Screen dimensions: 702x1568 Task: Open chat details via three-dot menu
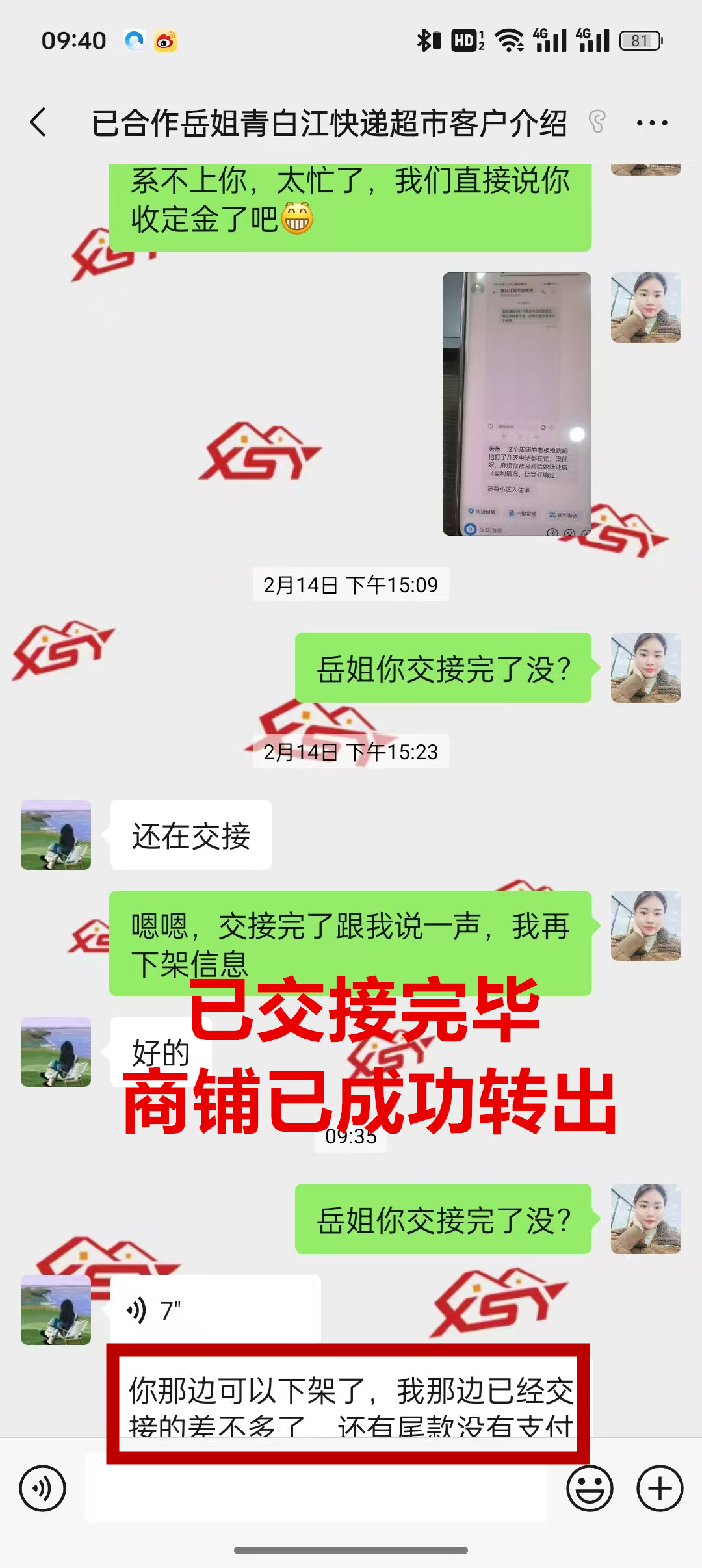pos(651,122)
